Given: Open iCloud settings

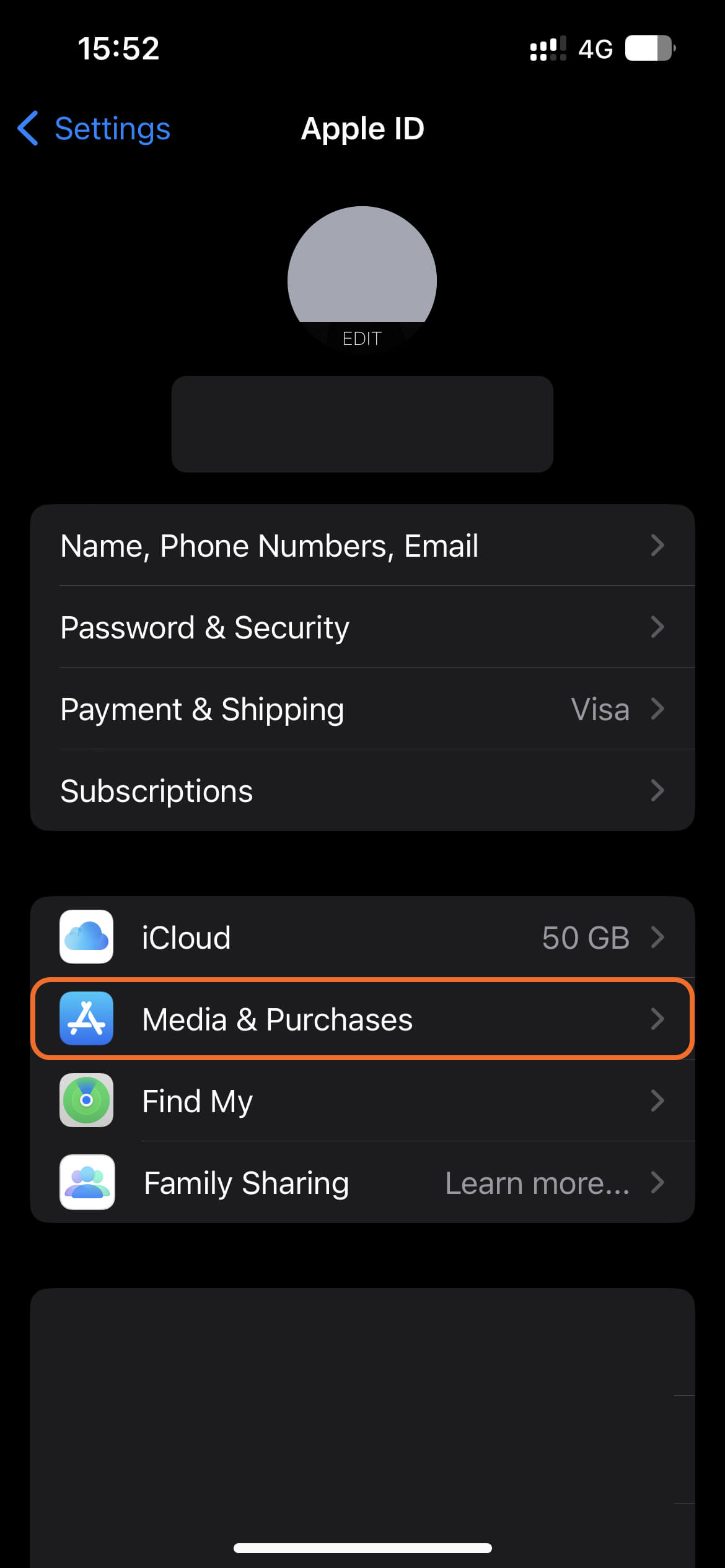Looking at the screenshot, I should 362,937.
